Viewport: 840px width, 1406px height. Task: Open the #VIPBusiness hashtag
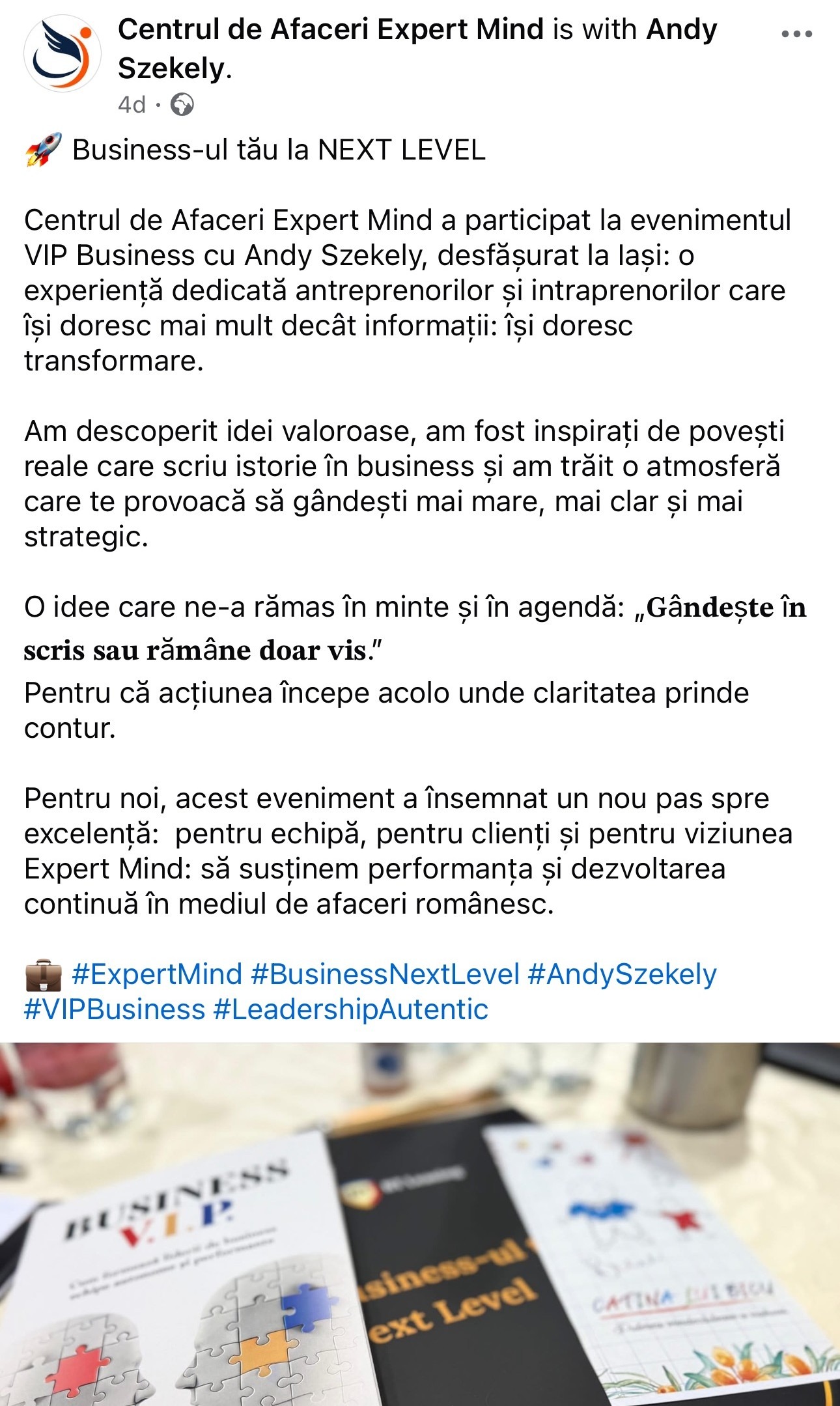pos(115,1009)
